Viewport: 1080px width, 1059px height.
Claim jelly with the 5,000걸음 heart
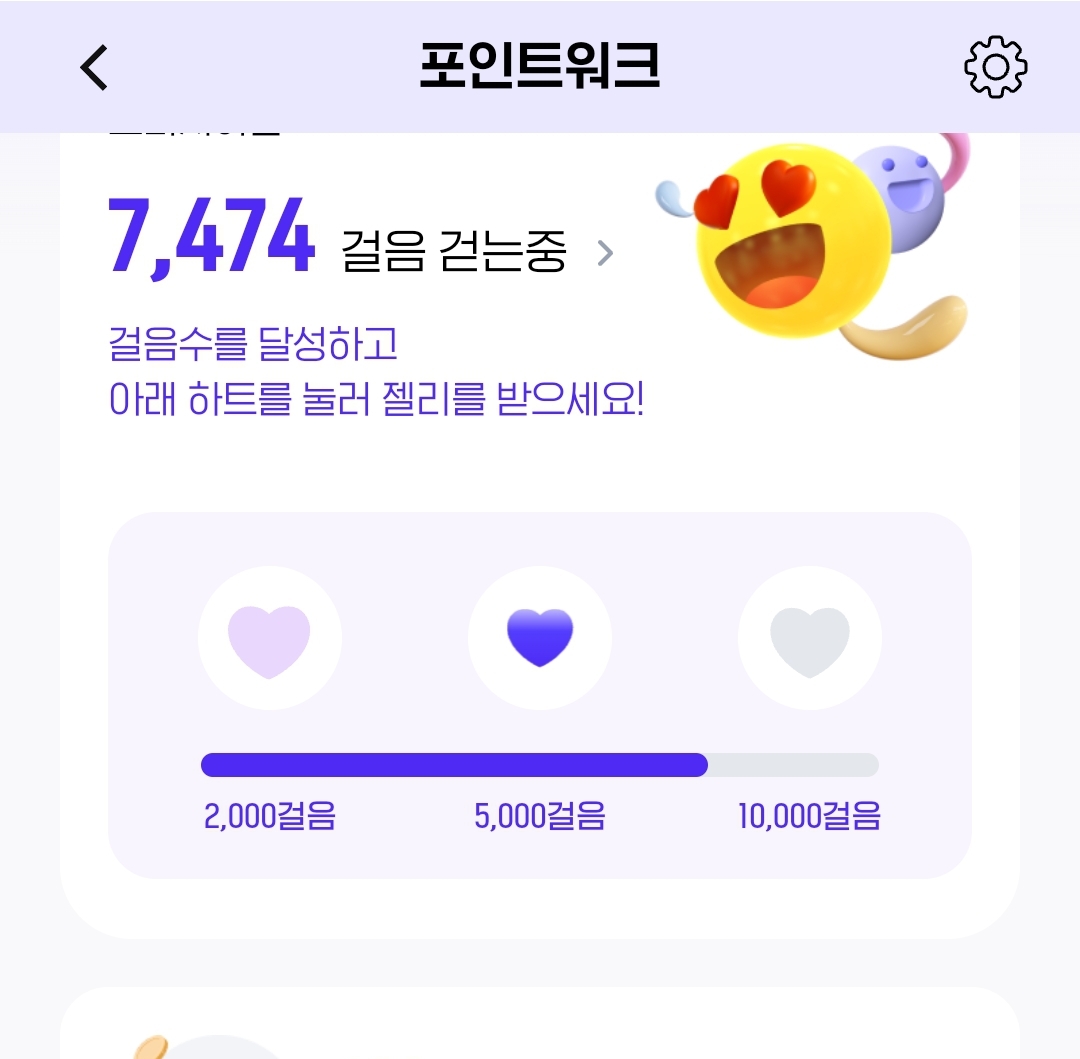[540, 638]
